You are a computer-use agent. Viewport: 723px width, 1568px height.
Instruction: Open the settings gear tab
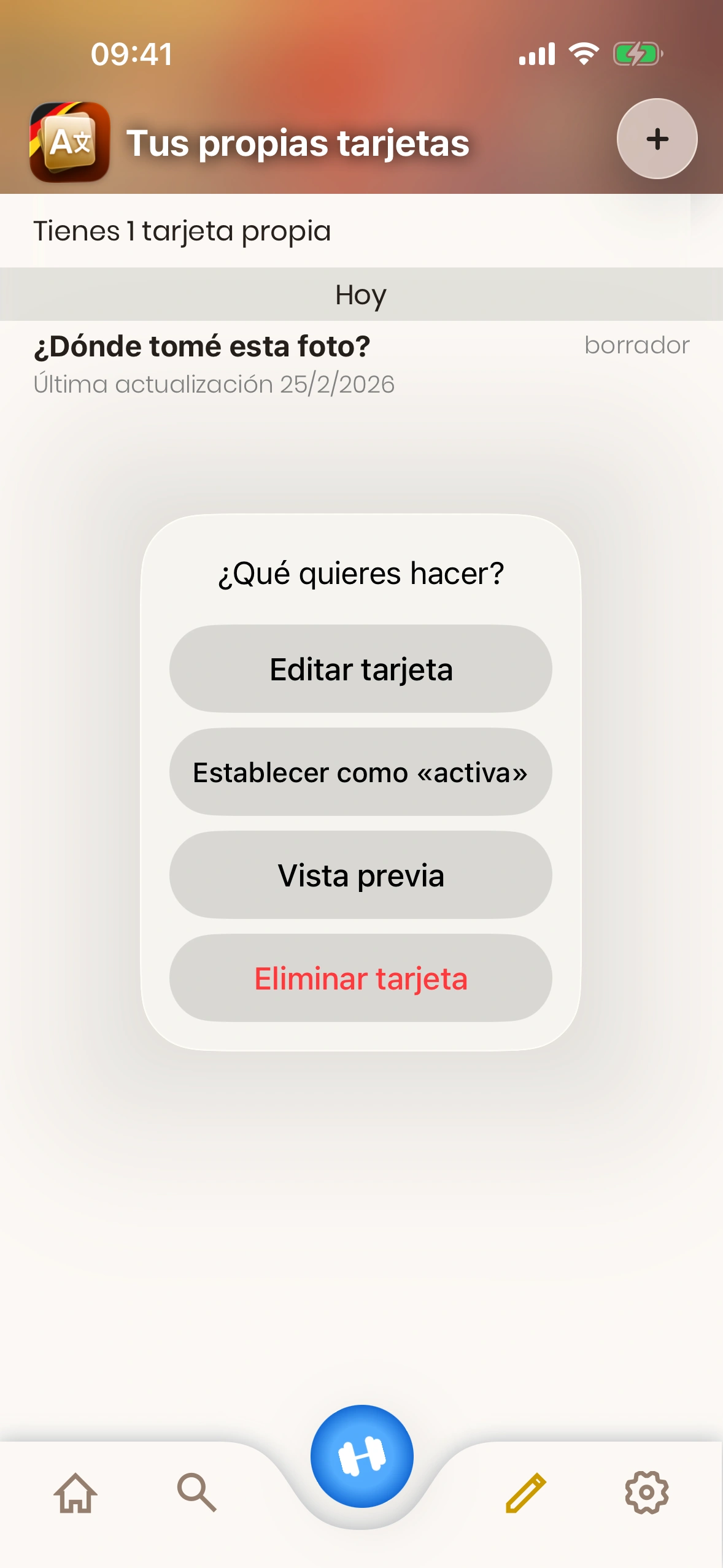pyautogui.click(x=646, y=1492)
